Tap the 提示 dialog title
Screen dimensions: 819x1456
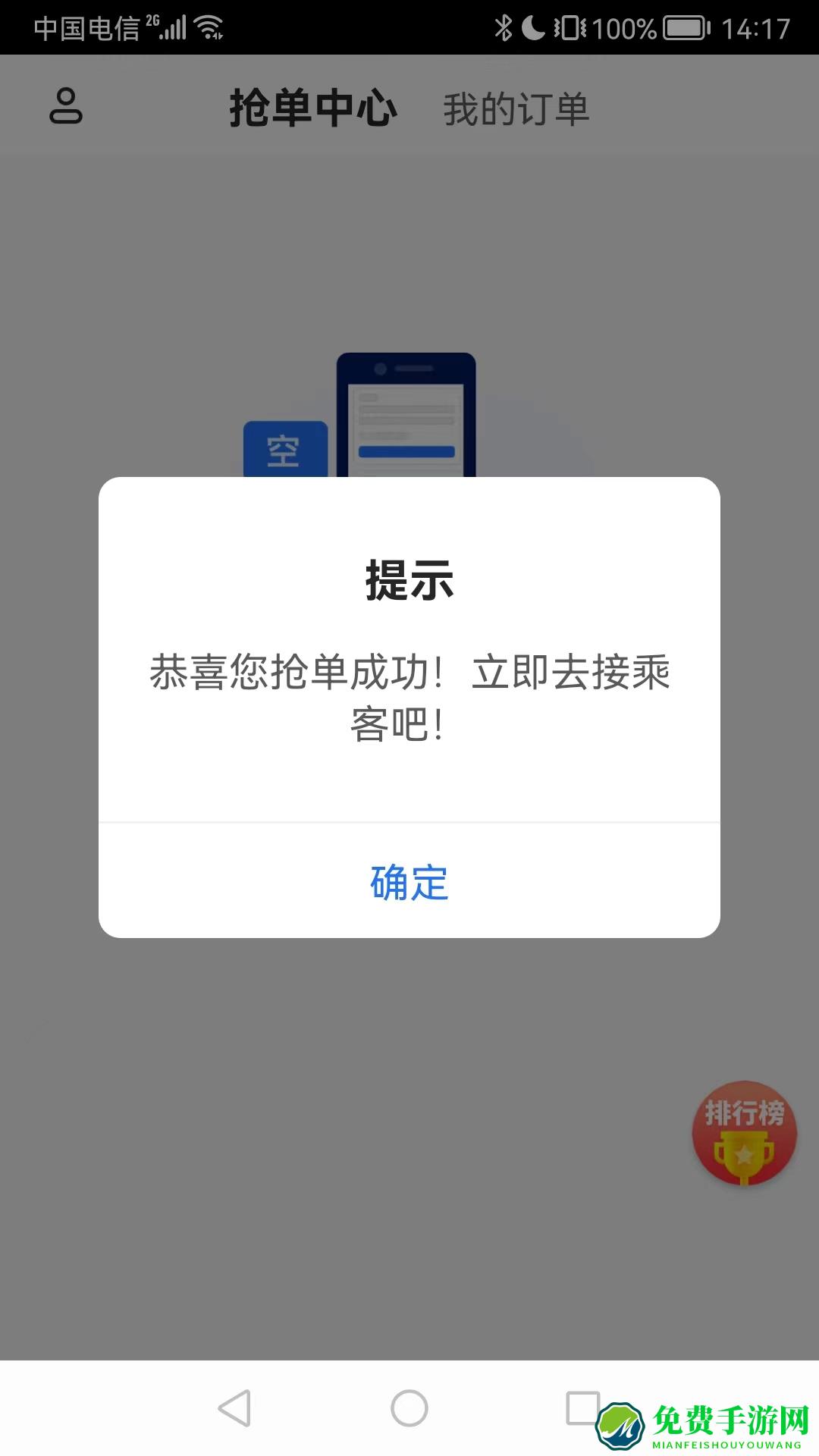coord(409,578)
